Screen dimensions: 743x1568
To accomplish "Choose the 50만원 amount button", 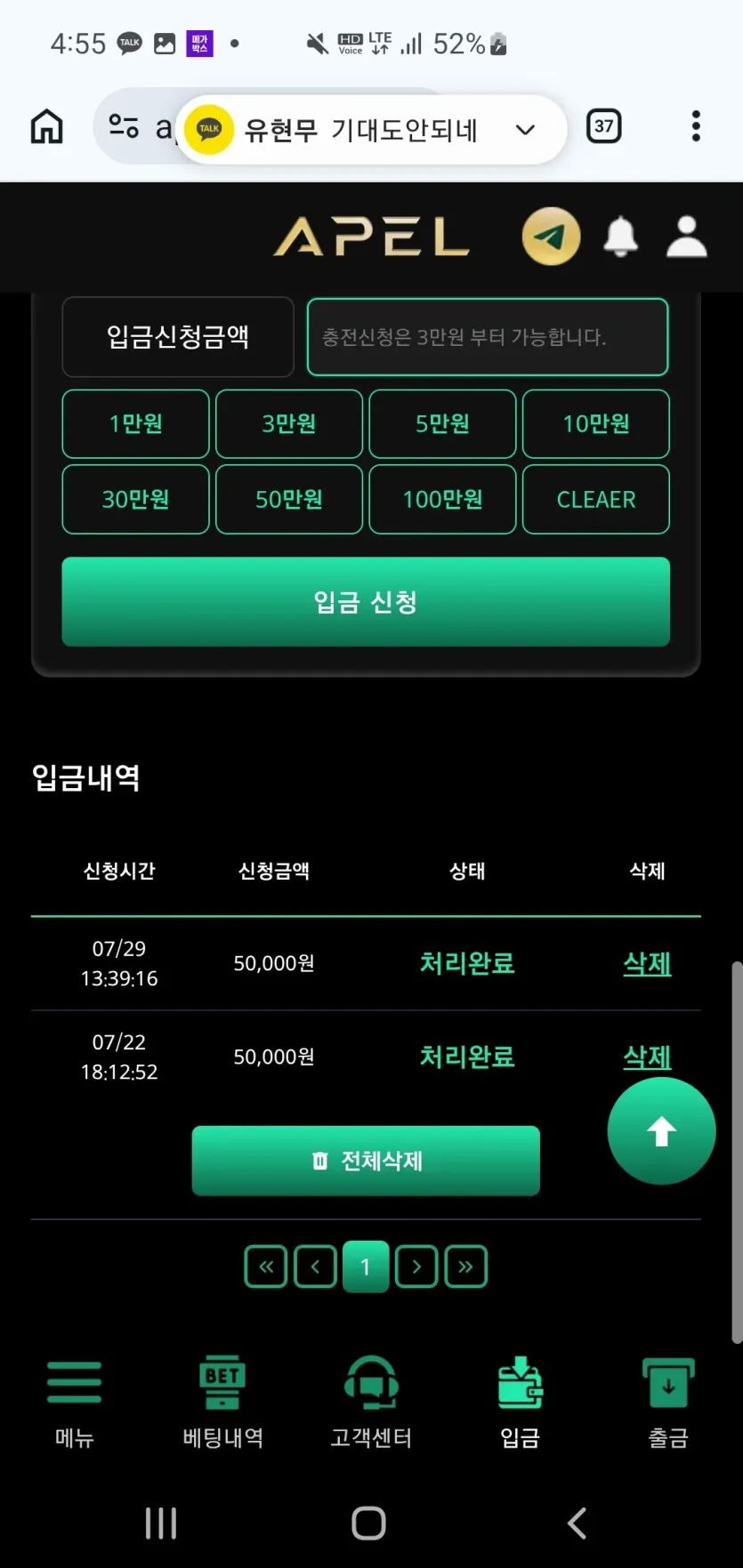I will (x=289, y=499).
